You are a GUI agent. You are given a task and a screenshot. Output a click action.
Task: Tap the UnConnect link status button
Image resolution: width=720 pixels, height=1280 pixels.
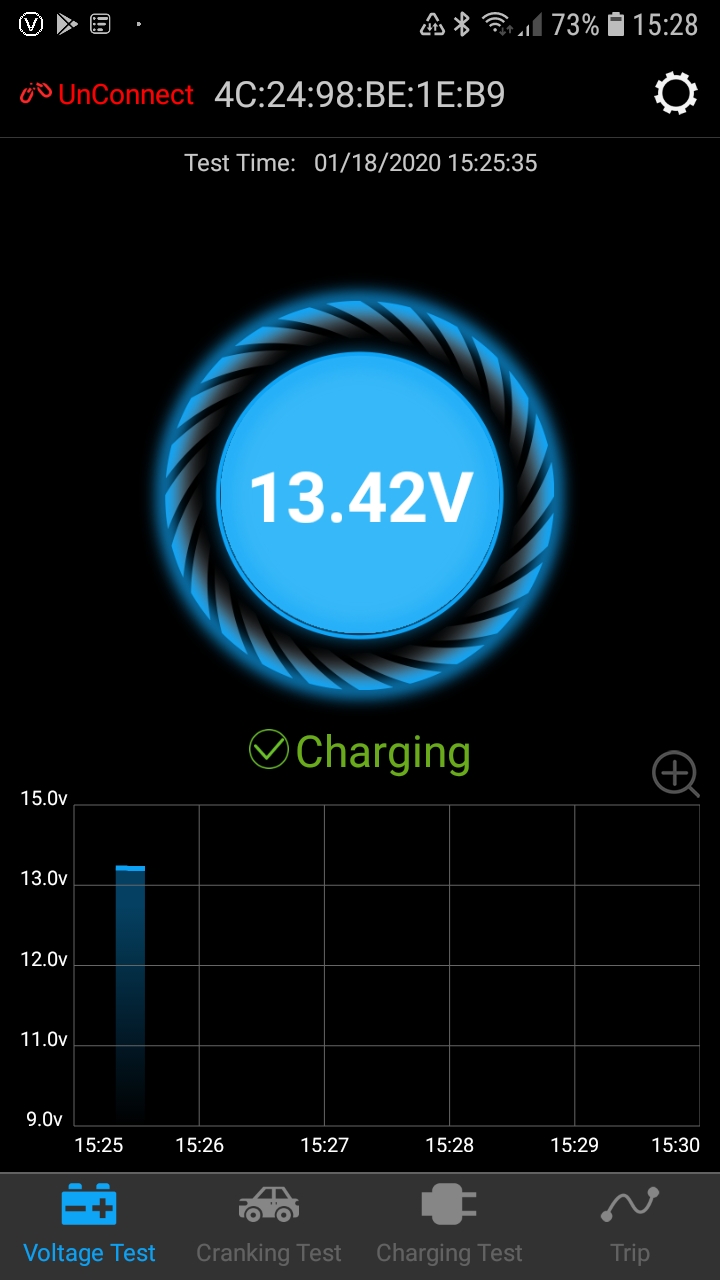(x=107, y=95)
